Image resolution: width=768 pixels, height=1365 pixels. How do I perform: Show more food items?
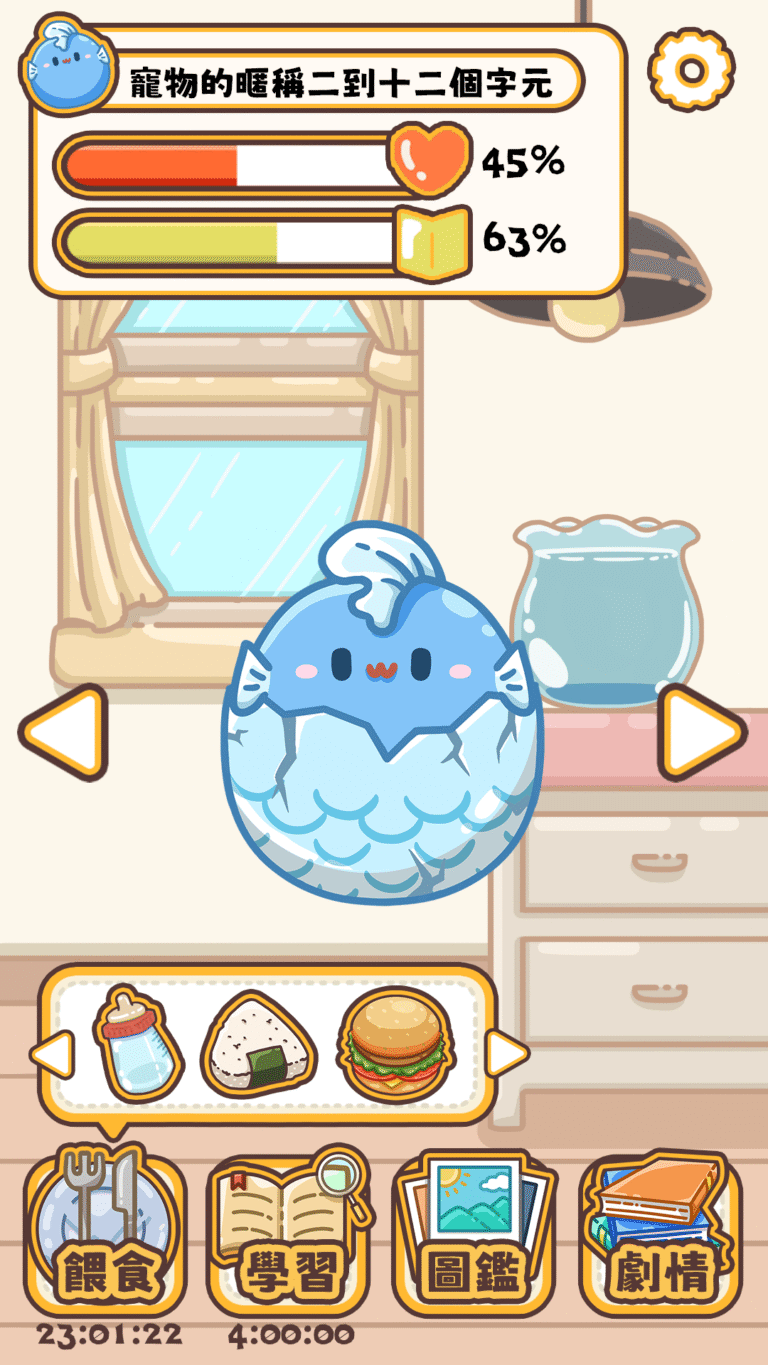(x=506, y=1053)
